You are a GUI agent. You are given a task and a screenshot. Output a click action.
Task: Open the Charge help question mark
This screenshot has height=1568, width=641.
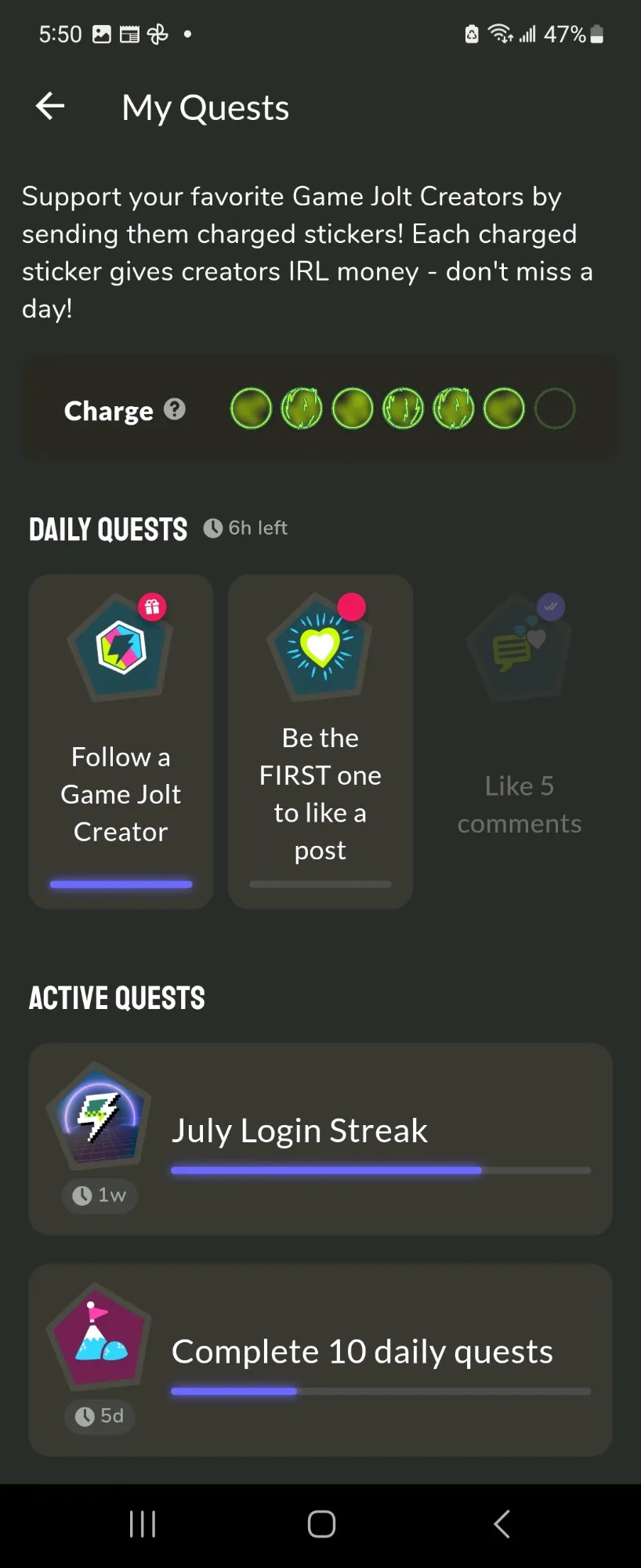click(x=175, y=409)
